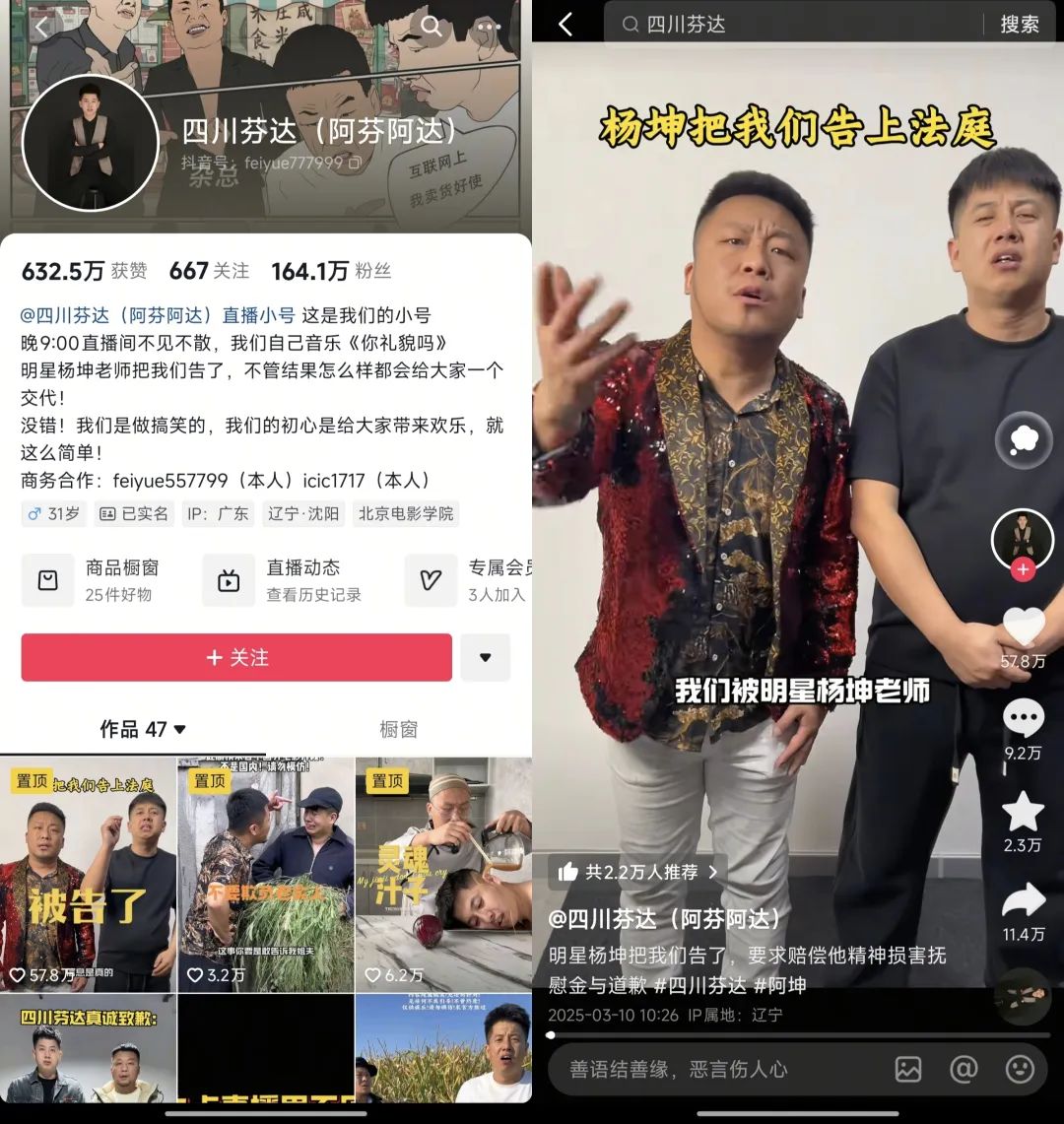Switch to the 橱窗 tab
This screenshot has width=1064, height=1124.
click(x=399, y=729)
